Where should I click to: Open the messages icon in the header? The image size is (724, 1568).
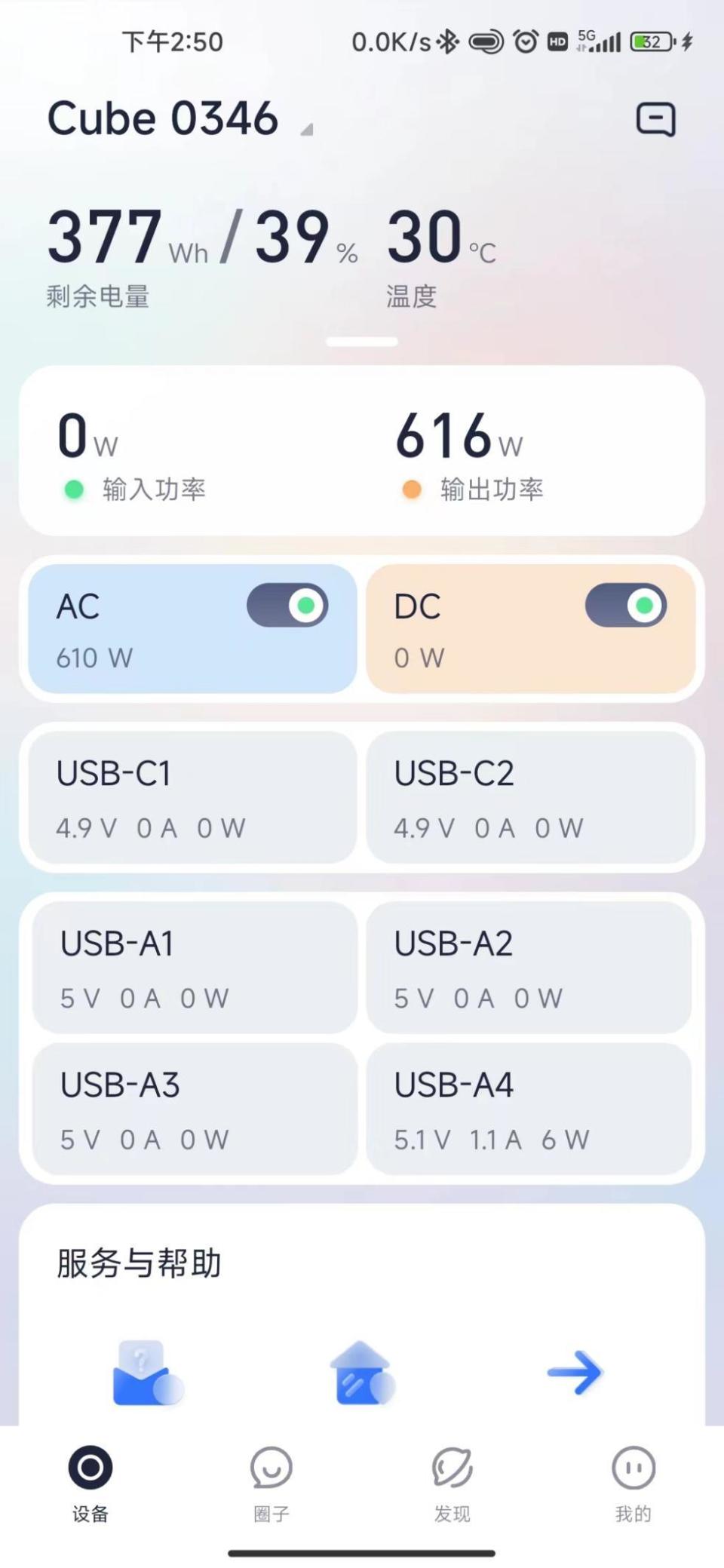655,119
